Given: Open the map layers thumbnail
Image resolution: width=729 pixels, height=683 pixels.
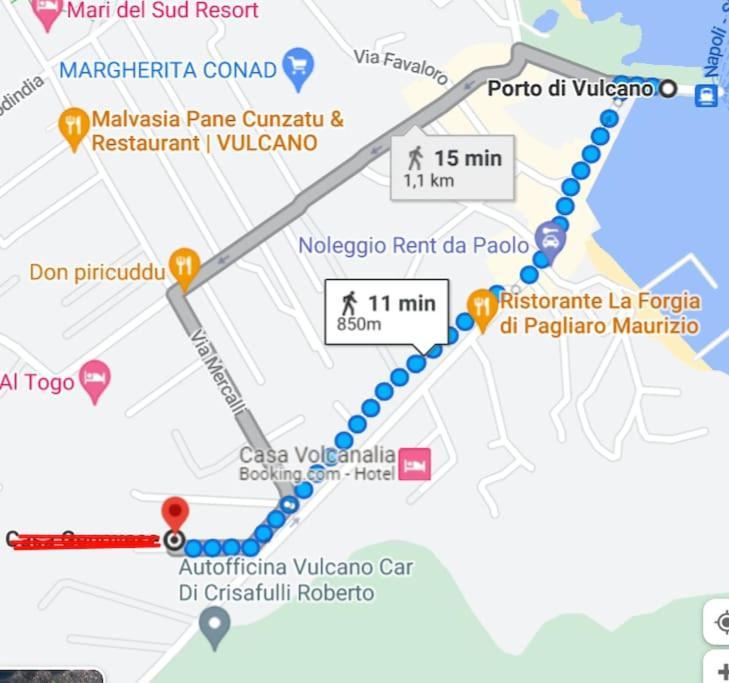Looking at the screenshot, I should (x=52, y=675).
